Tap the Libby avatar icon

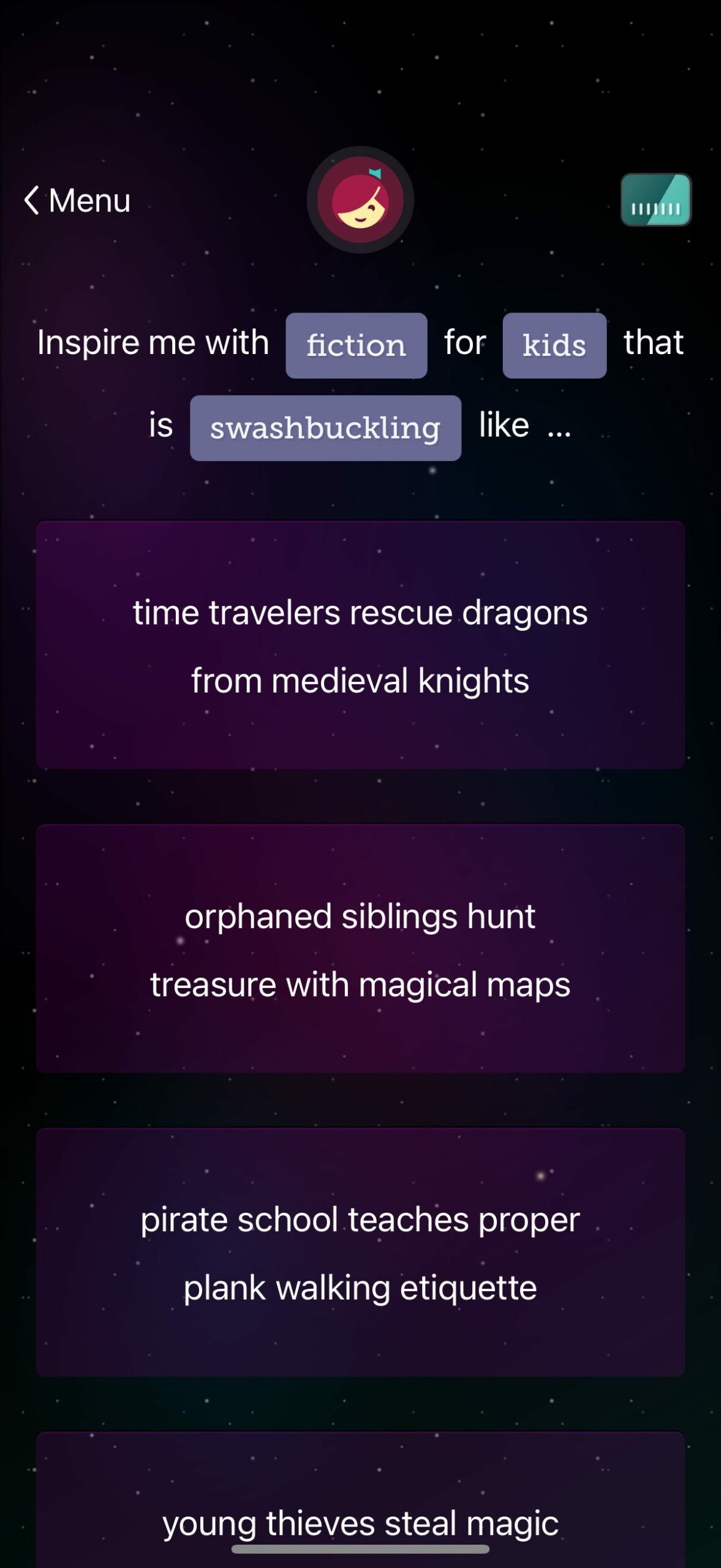pyautogui.click(x=360, y=200)
